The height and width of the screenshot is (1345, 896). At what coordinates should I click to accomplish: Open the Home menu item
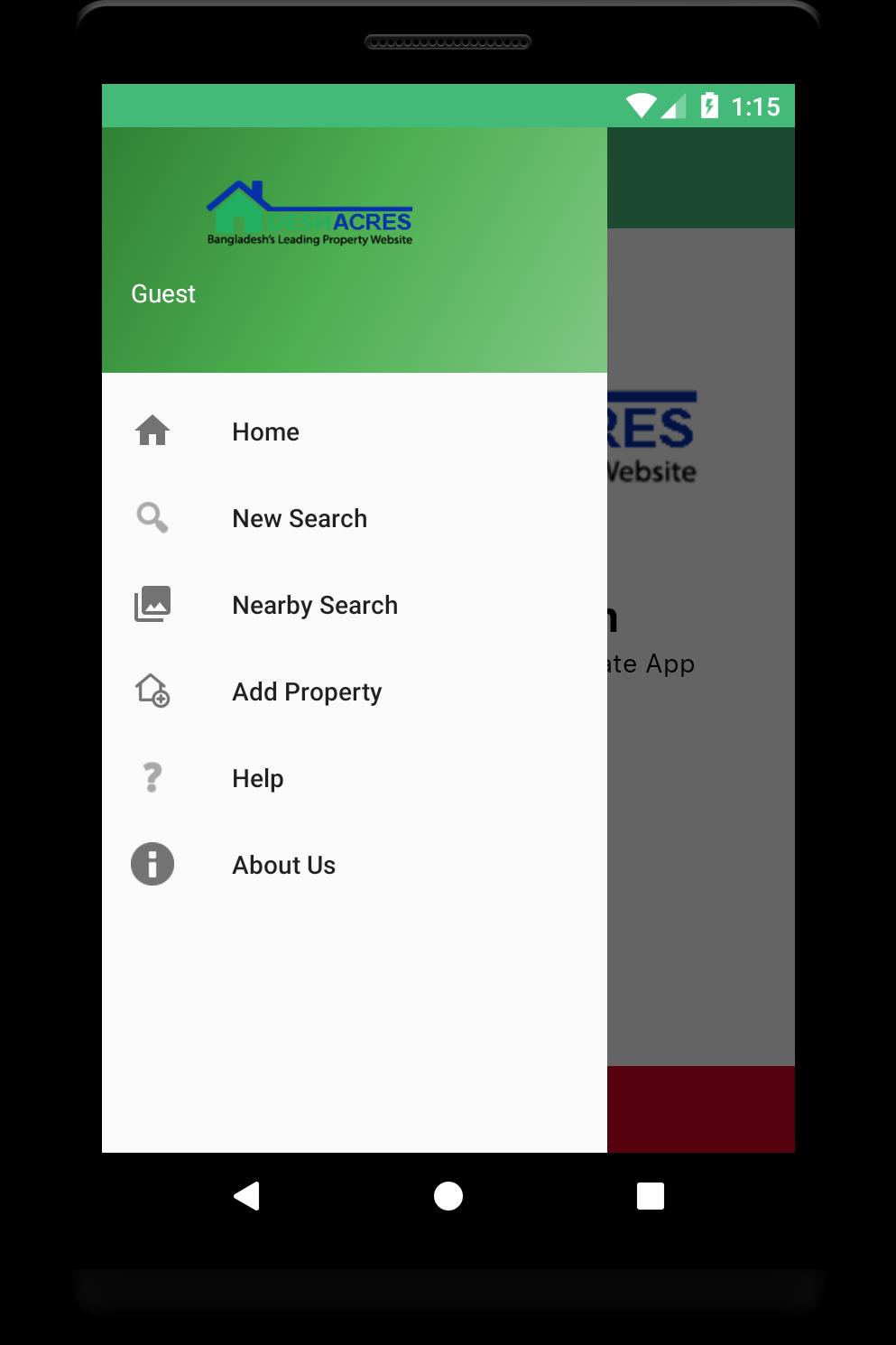[265, 431]
